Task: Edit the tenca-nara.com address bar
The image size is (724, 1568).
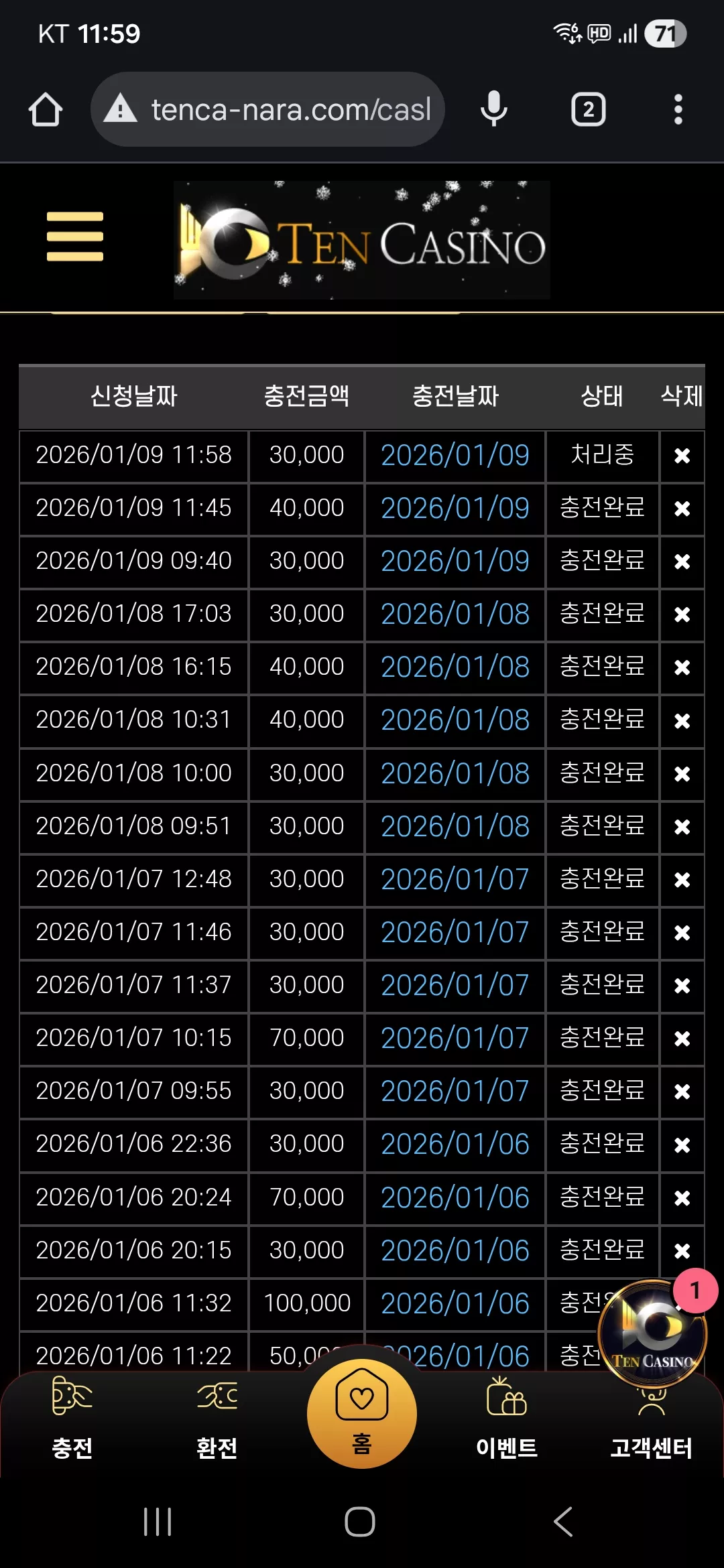Action: pyautogui.click(x=268, y=109)
